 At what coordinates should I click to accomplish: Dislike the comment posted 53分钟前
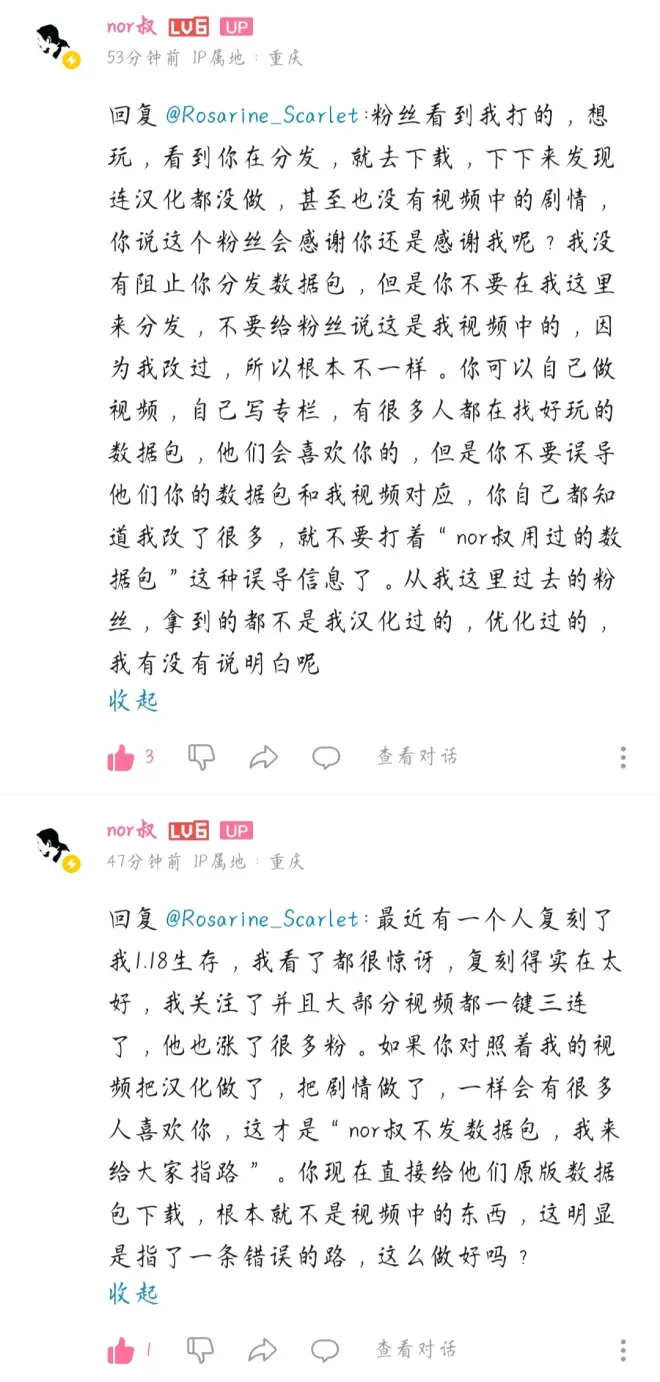point(201,757)
